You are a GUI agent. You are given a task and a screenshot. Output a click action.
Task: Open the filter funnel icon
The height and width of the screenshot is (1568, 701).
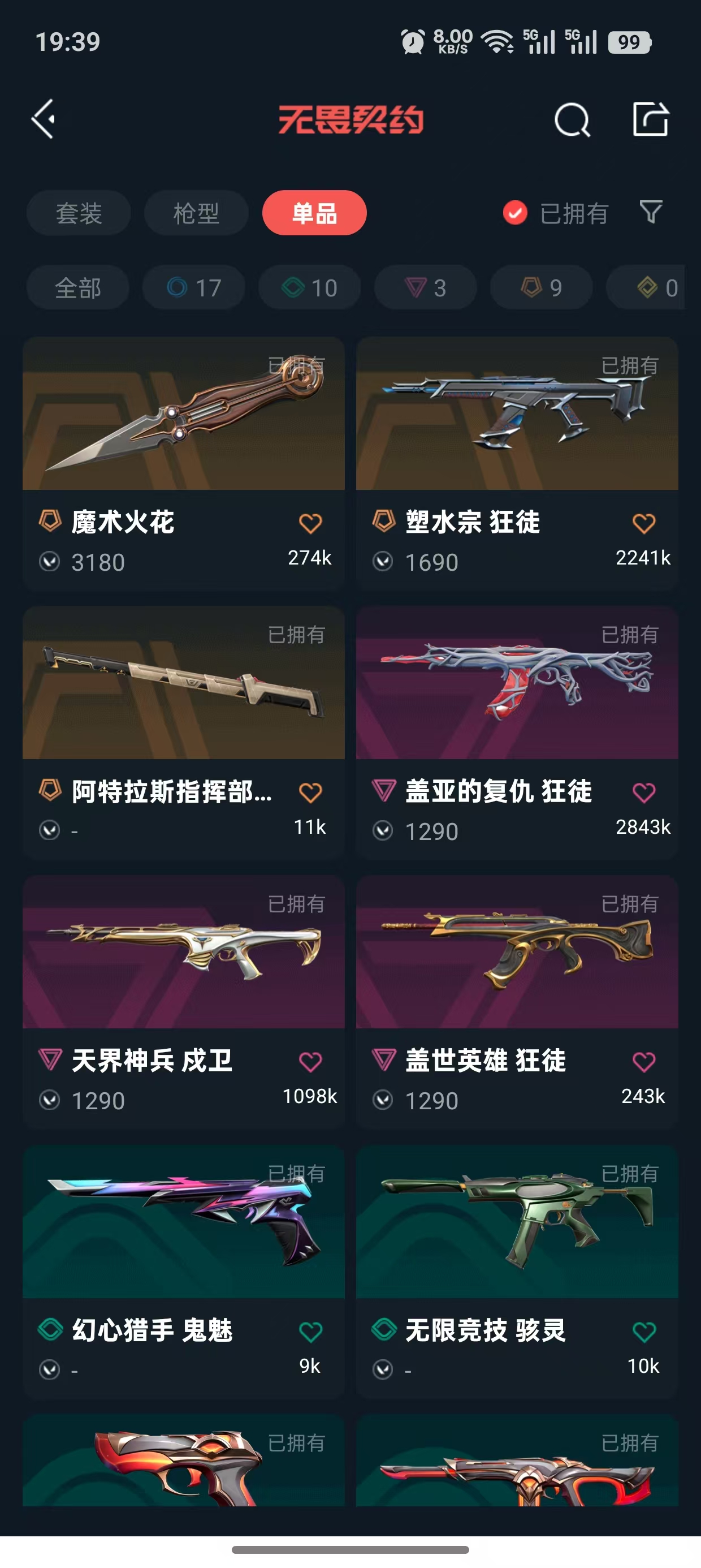pyautogui.click(x=651, y=212)
